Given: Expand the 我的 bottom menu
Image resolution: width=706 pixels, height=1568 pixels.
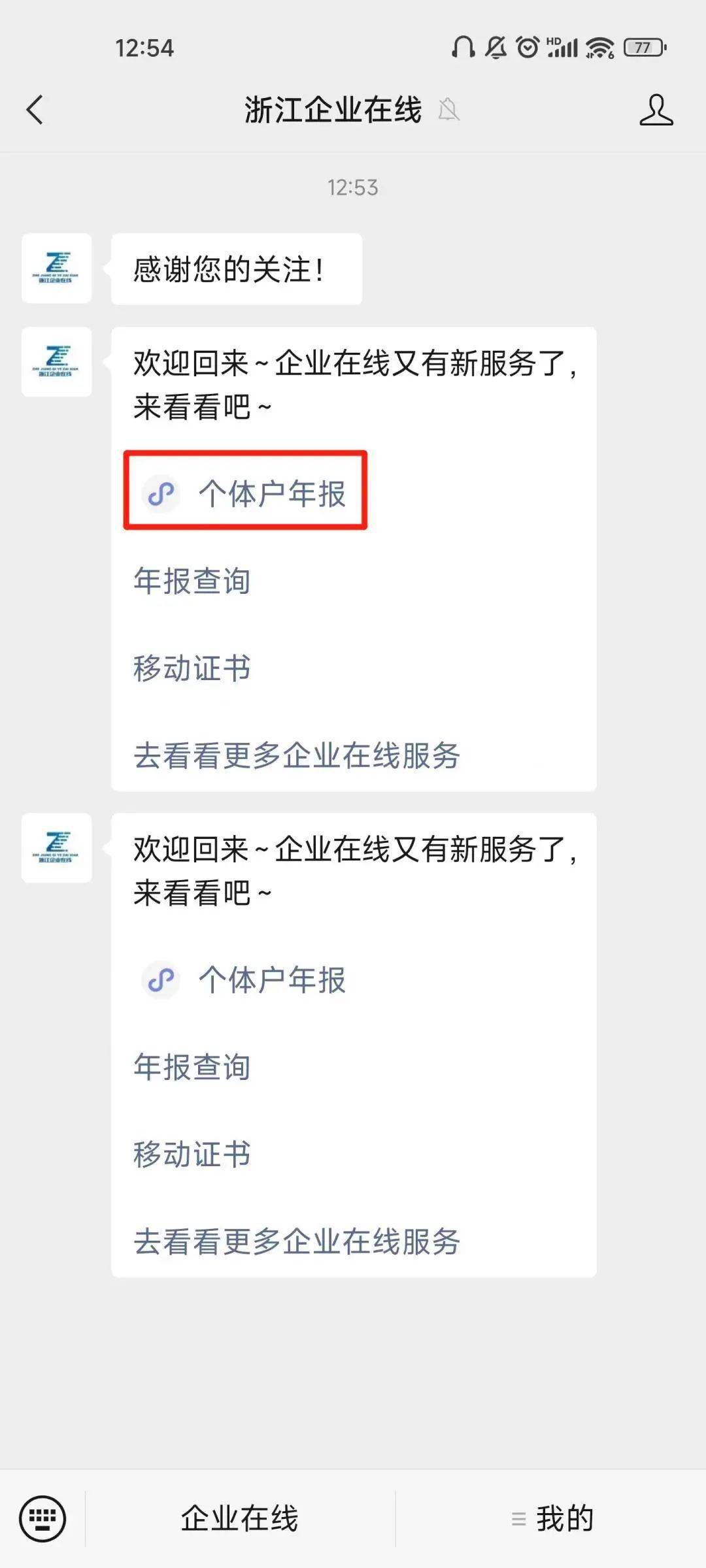Looking at the screenshot, I should 552,1518.
